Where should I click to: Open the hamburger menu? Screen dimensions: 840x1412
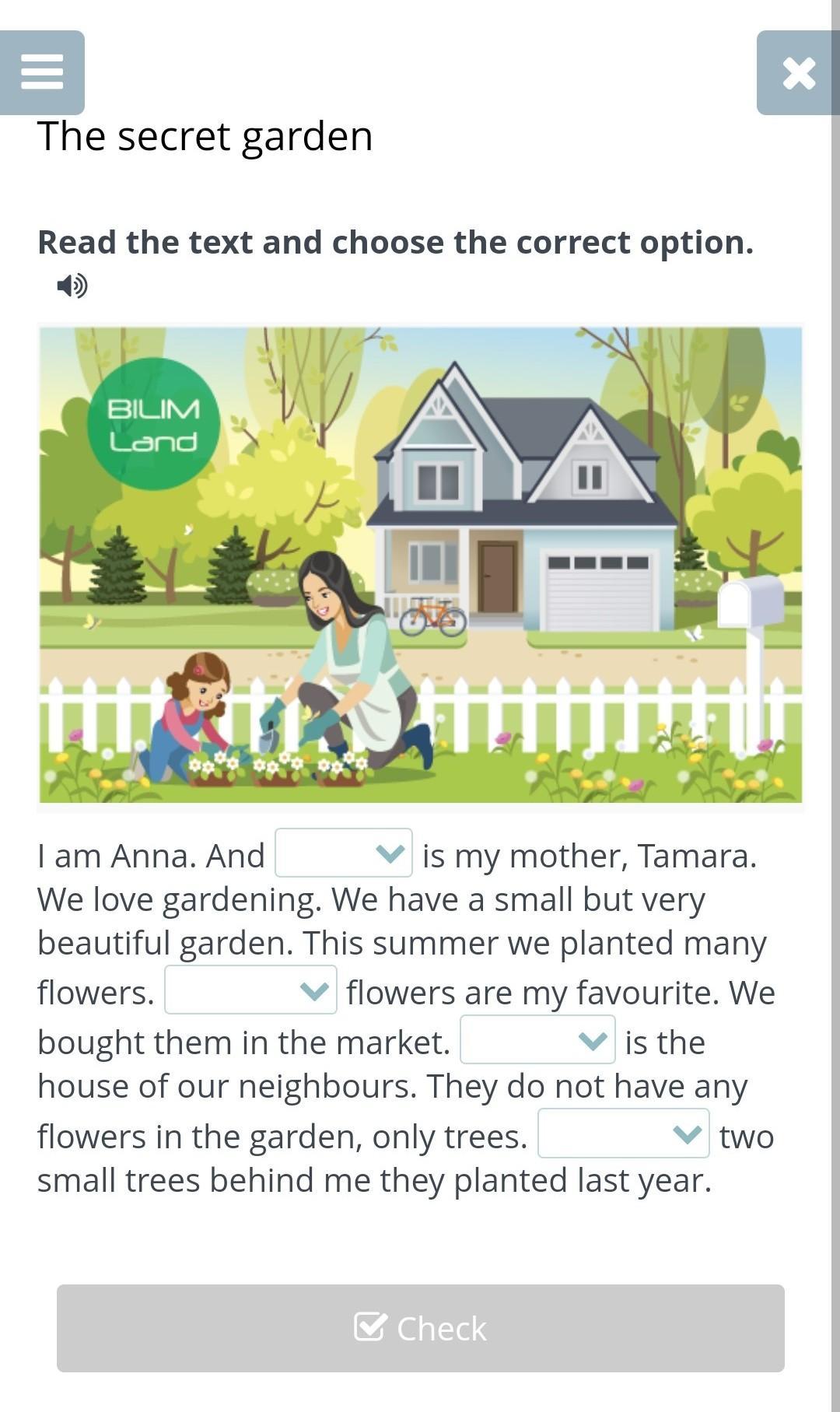point(42,72)
